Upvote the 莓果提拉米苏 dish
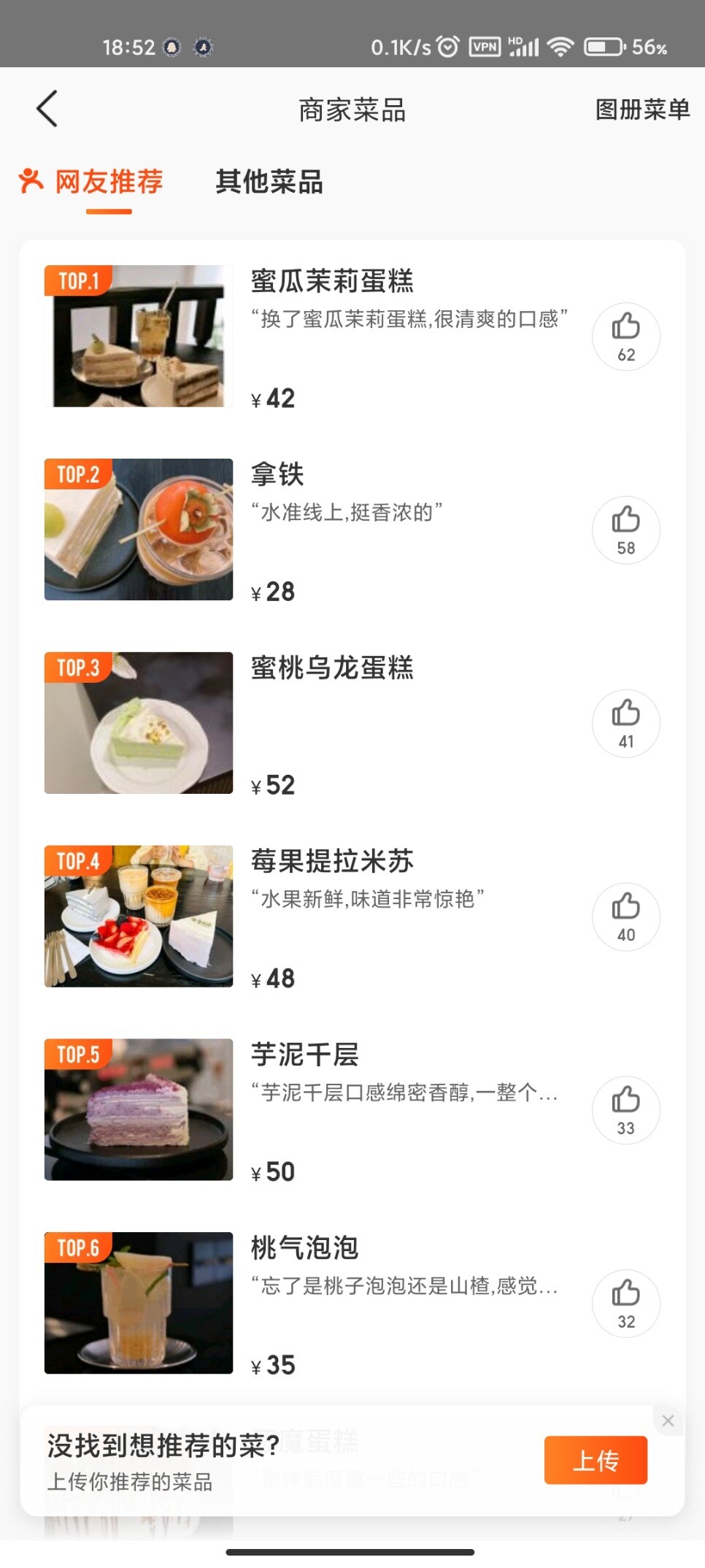Viewport: 705px width, 1568px height. click(x=625, y=917)
